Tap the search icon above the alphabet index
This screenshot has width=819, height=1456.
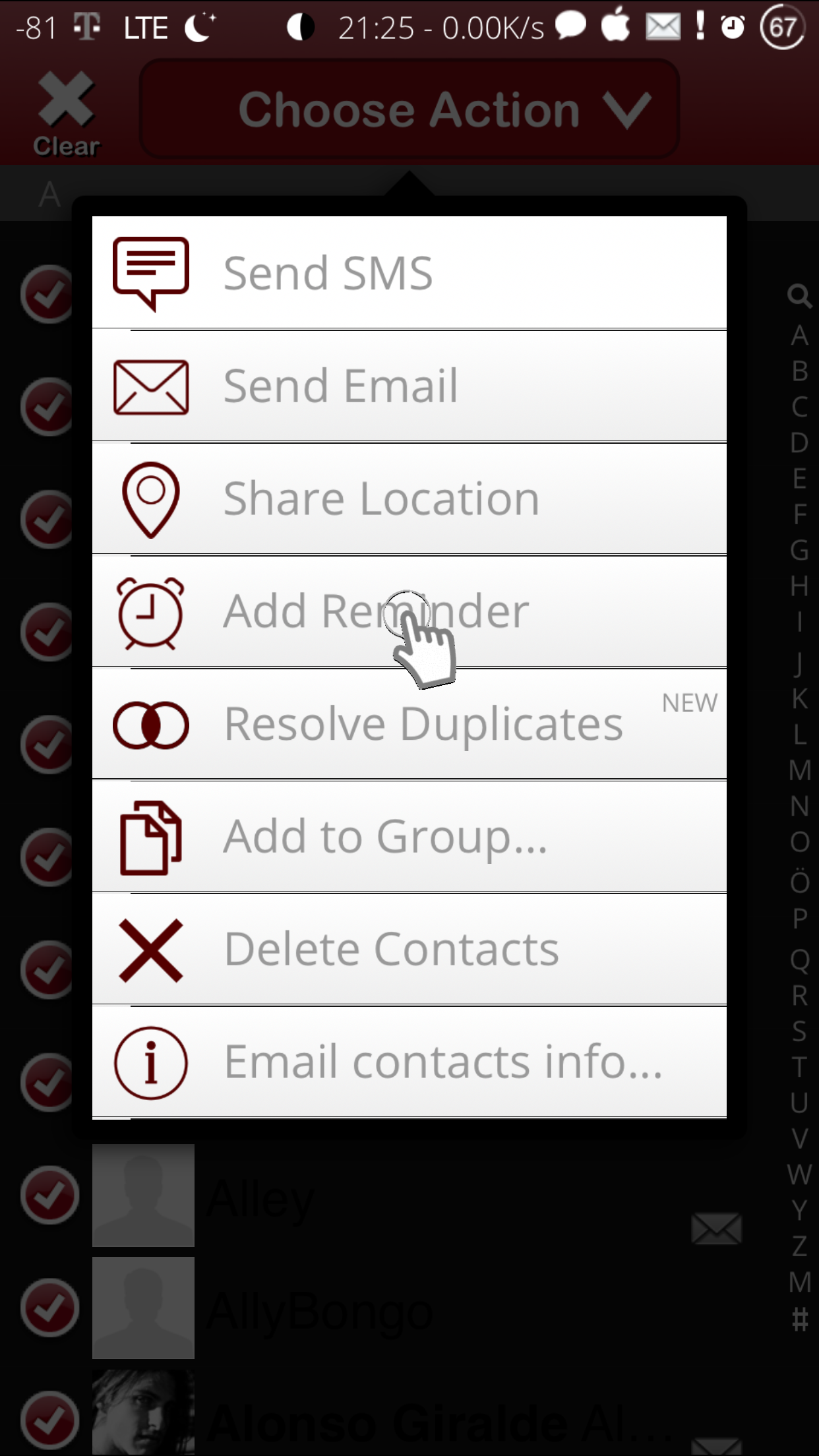coord(799,296)
